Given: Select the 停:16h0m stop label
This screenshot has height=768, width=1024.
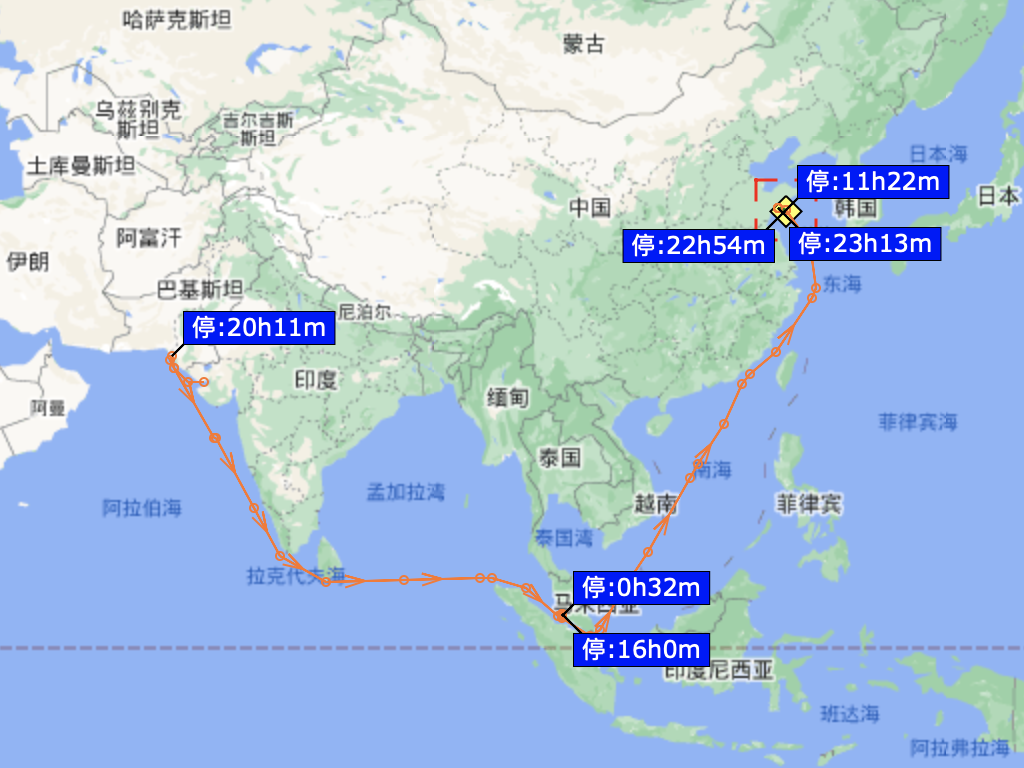Looking at the screenshot, I should [641, 649].
